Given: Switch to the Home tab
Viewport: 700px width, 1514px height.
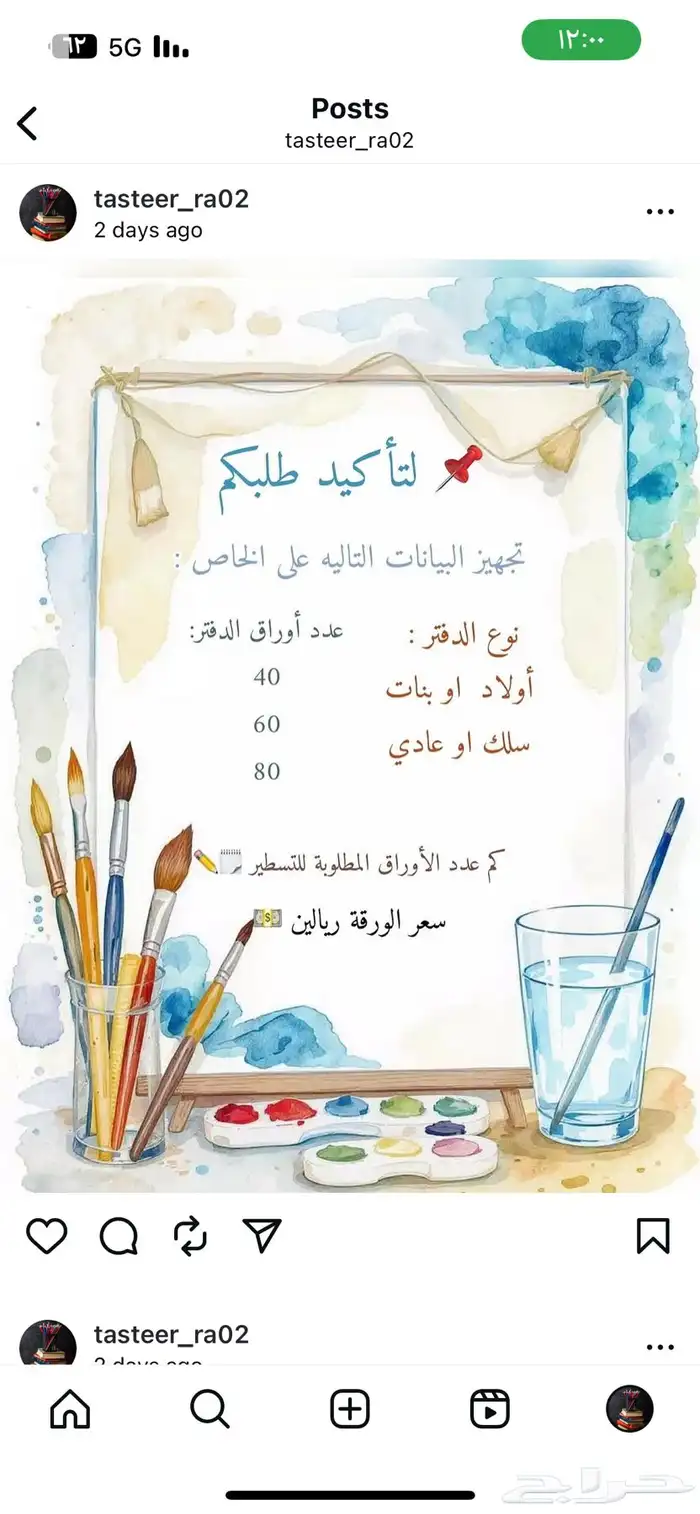Looking at the screenshot, I should coord(70,1409).
